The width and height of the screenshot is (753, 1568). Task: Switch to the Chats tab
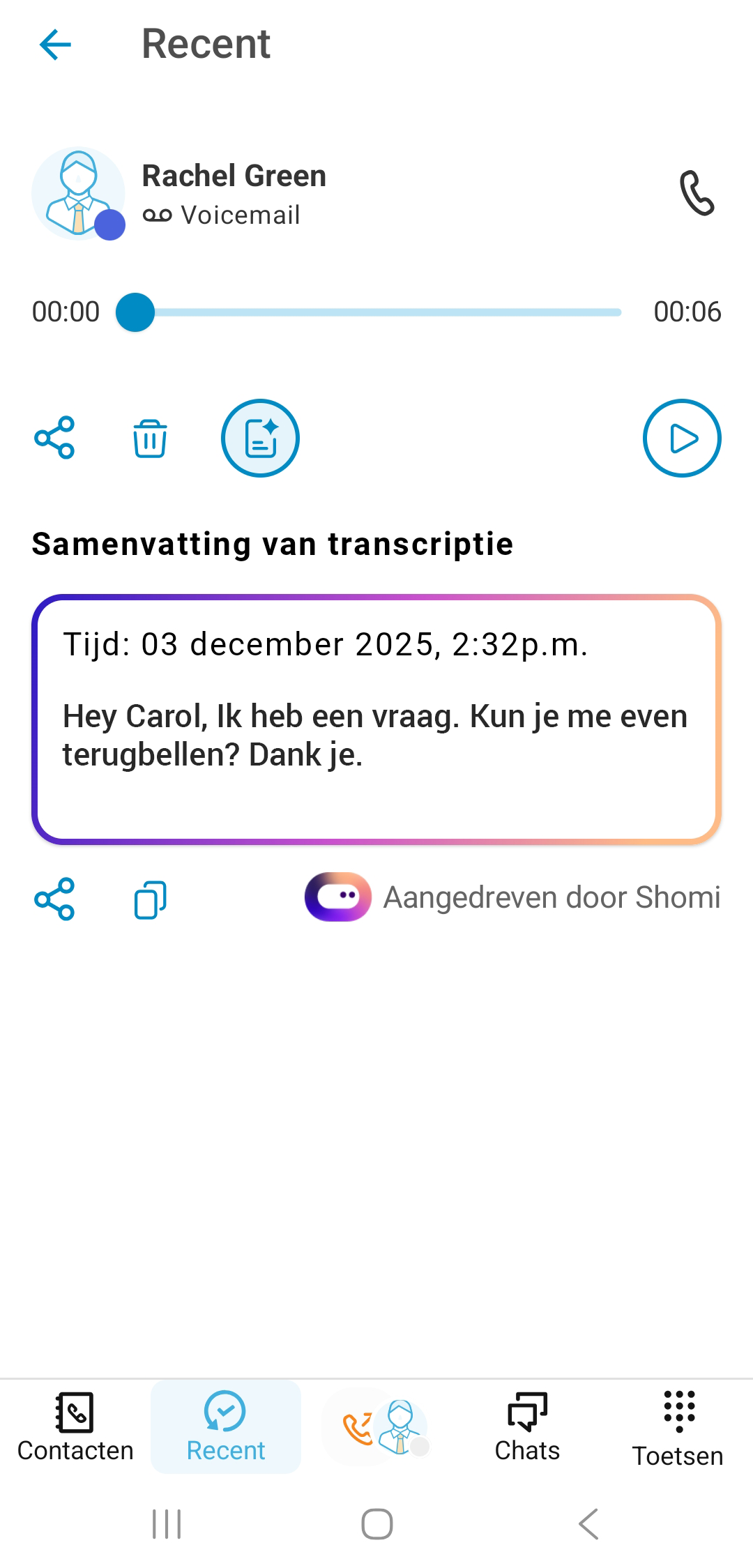pyautogui.click(x=527, y=1426)
